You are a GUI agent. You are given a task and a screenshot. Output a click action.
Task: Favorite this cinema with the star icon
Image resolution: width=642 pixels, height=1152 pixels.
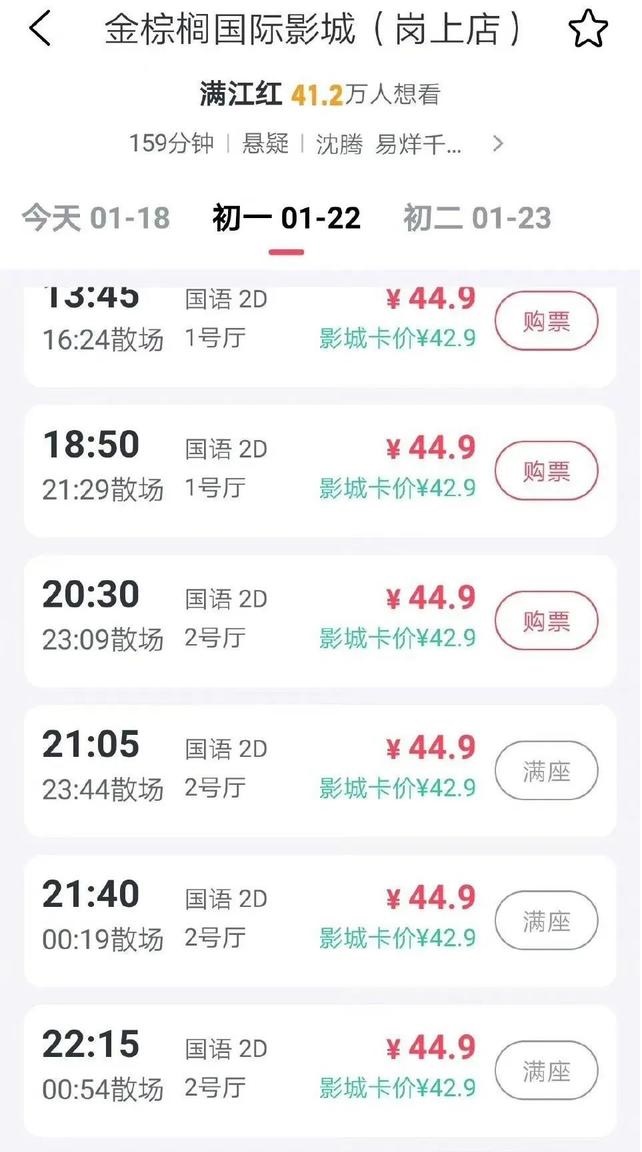(588, 30)
